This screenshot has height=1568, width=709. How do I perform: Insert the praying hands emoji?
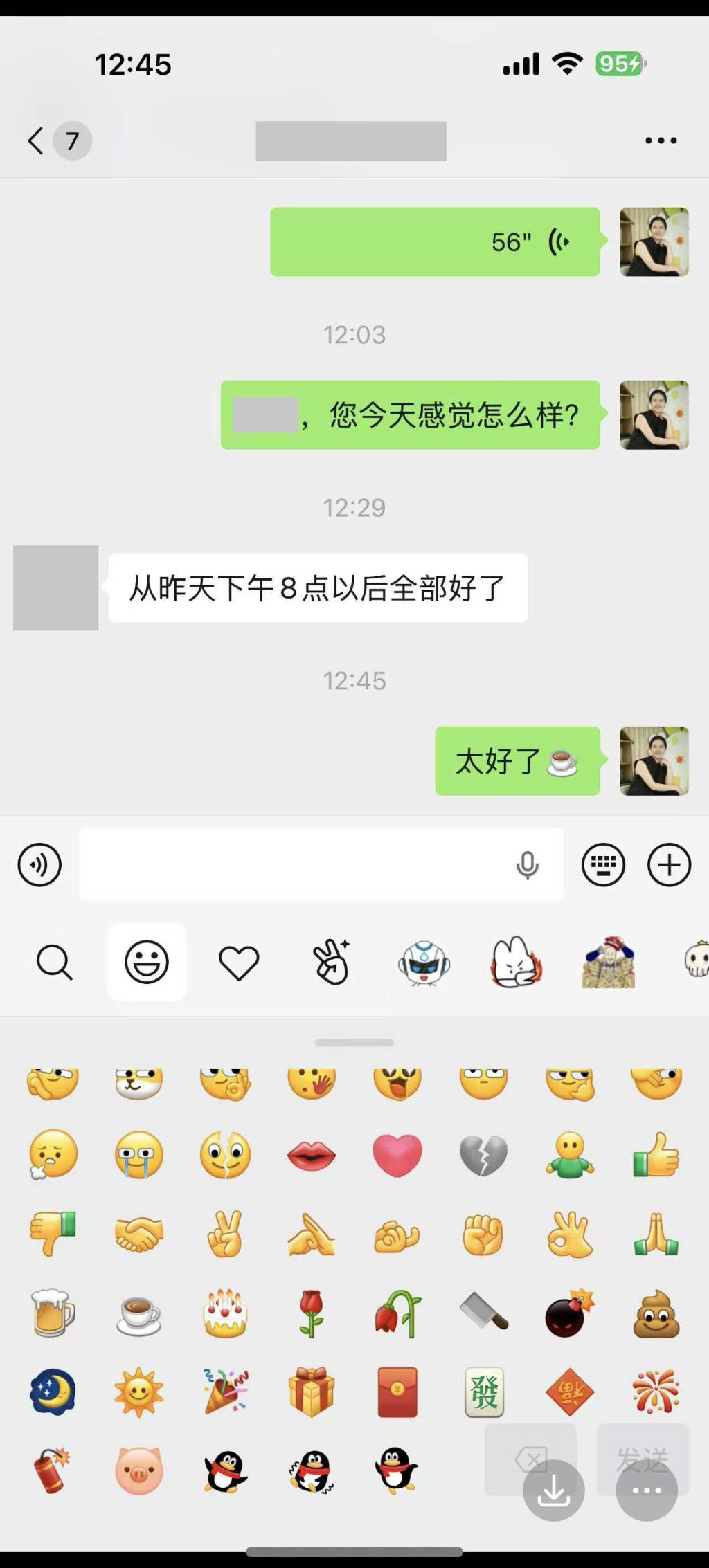(656, 1235)
